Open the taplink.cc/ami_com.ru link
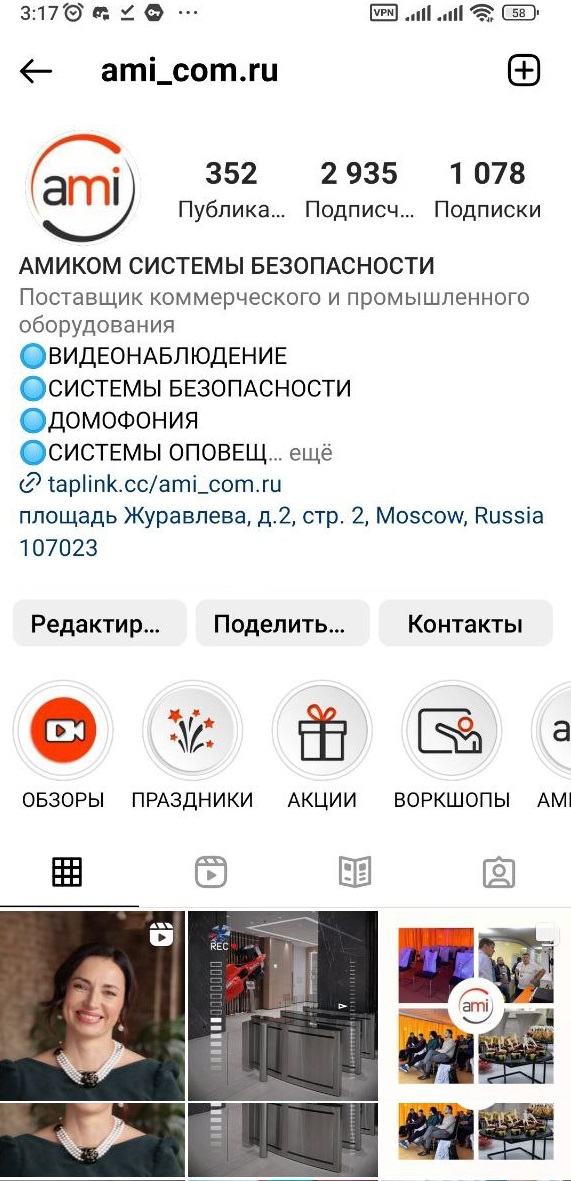 (x=150, y=483)
